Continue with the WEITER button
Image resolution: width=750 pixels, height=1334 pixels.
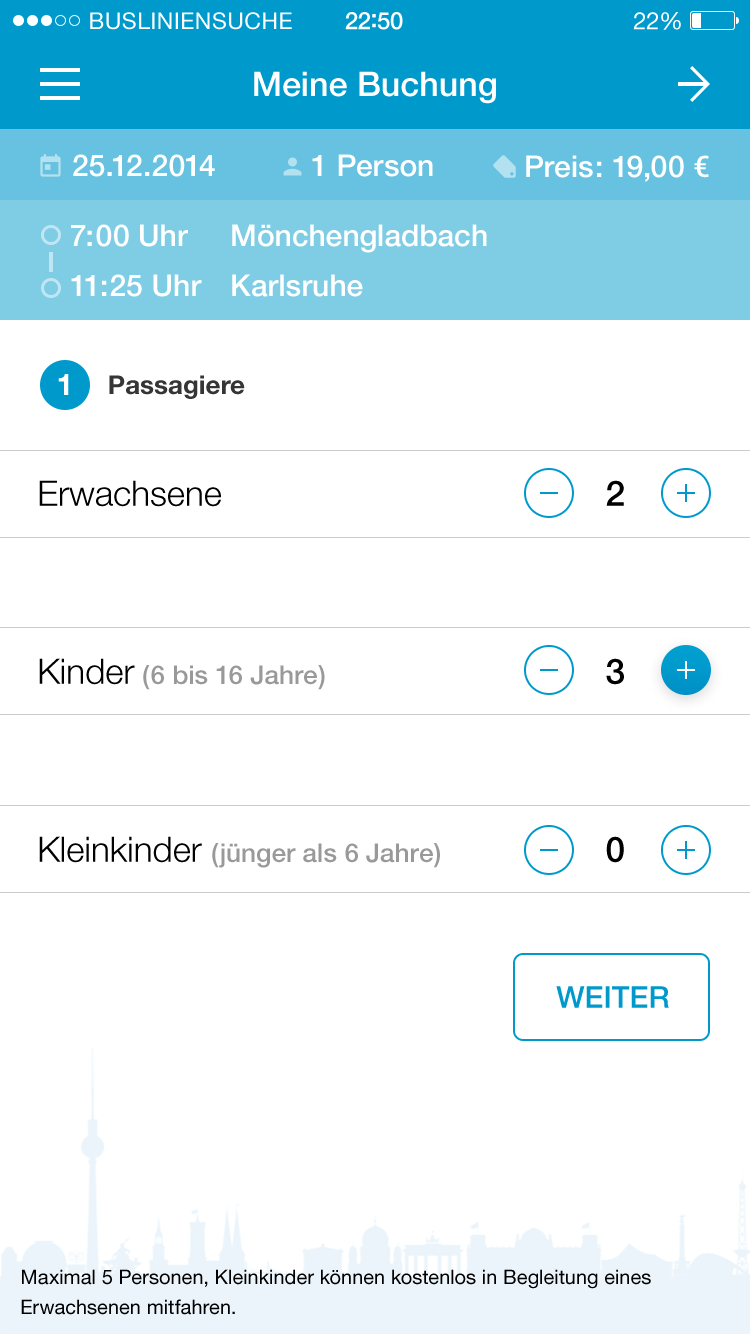(x=612, y=997)
